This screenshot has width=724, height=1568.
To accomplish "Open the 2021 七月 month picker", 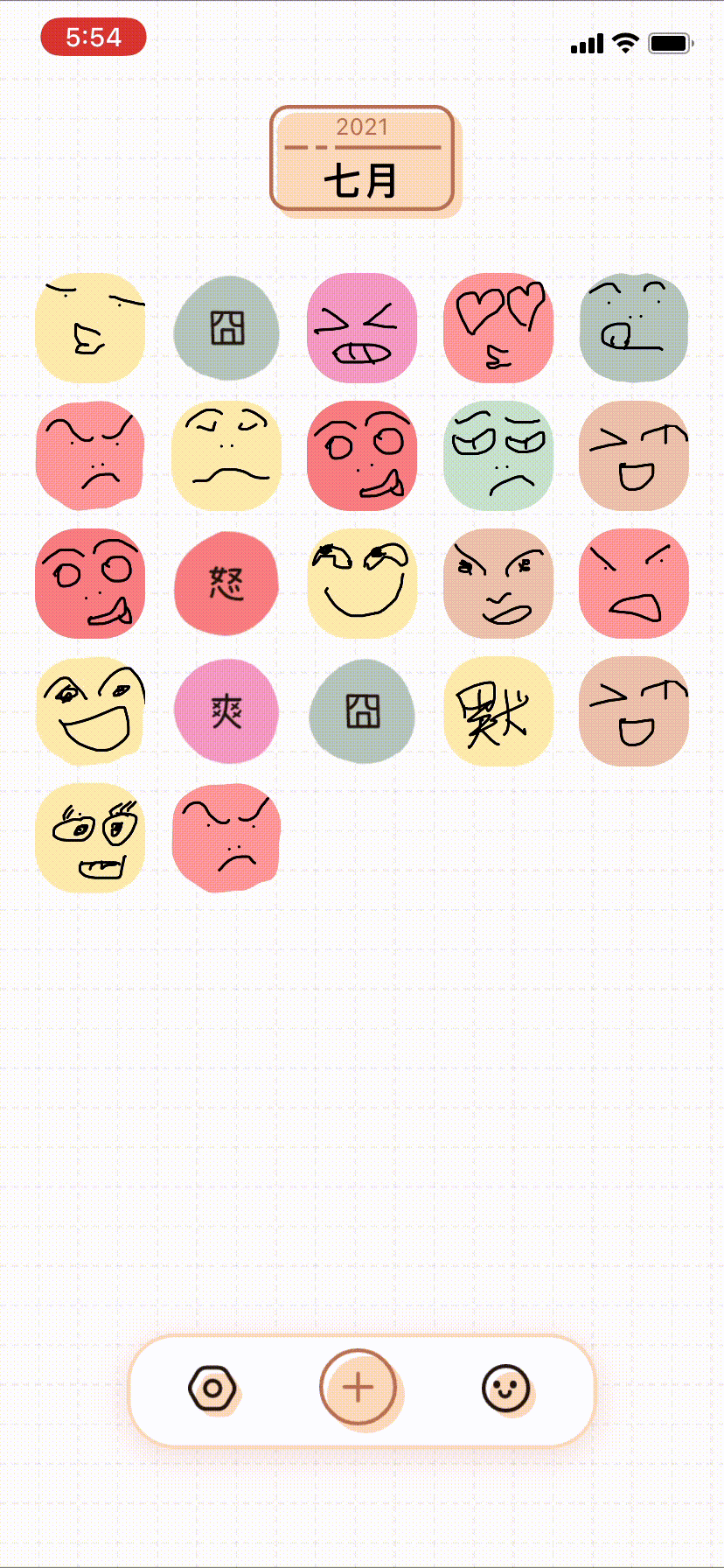I will [x=362, y=159].
